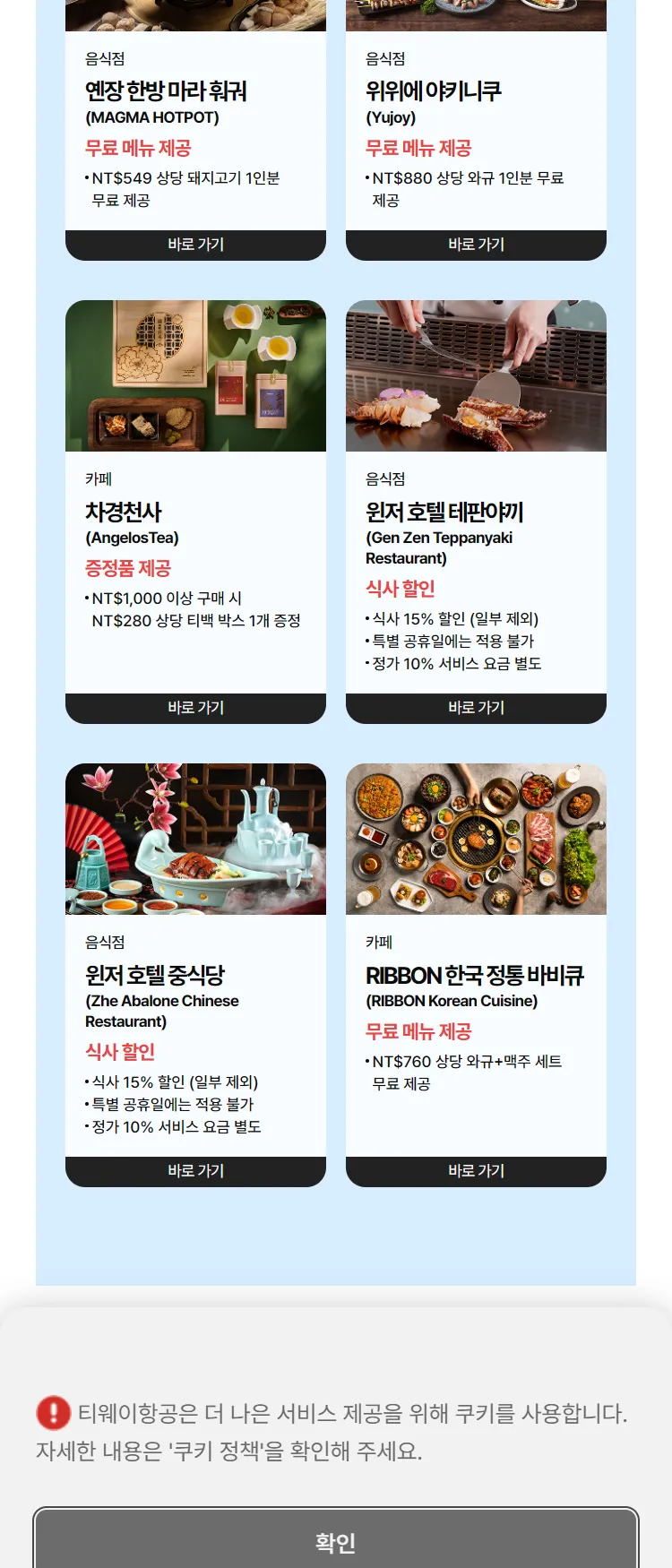View the 윈저 호텔 중식당 dish photo card
Screen dimensions: 672x1568
click(195, 840)
